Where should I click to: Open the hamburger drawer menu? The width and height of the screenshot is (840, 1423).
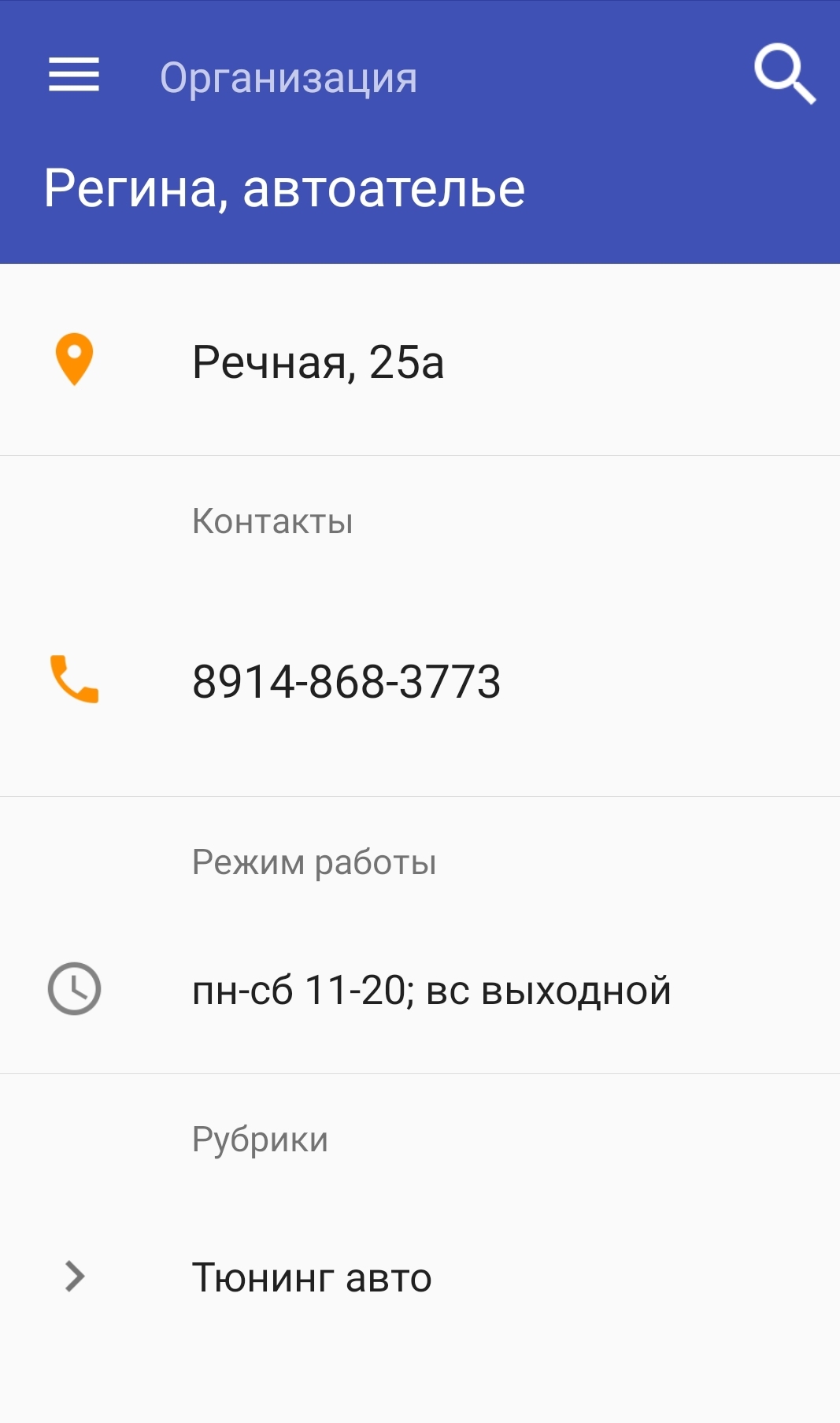coord(74,76)
